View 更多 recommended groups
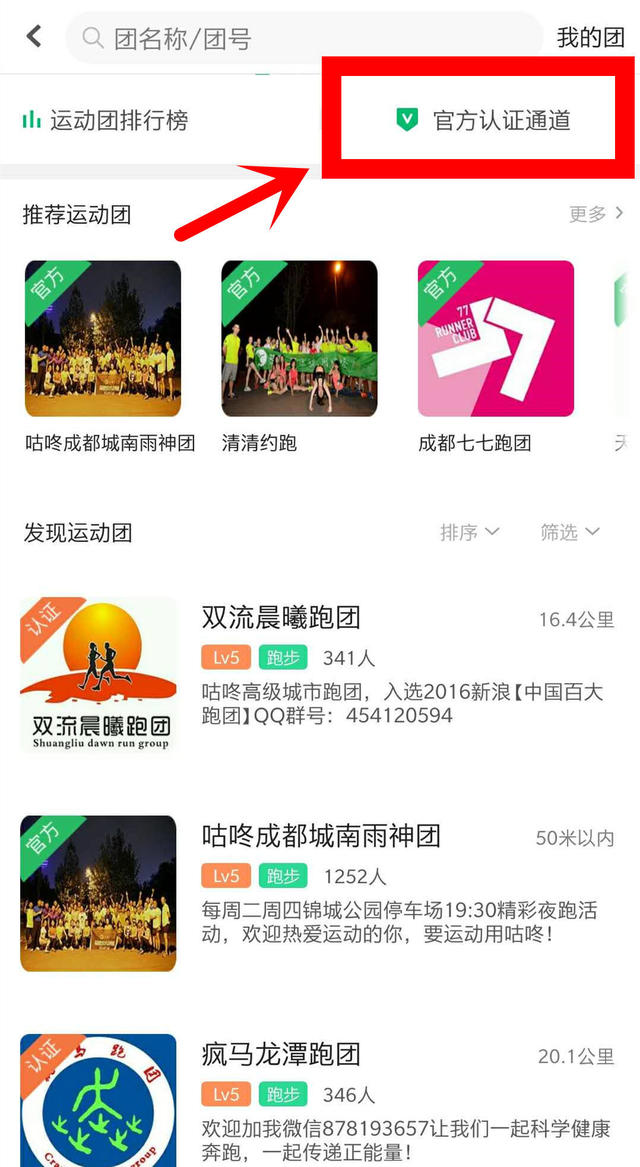640x1167 pixels. [596, 214]
